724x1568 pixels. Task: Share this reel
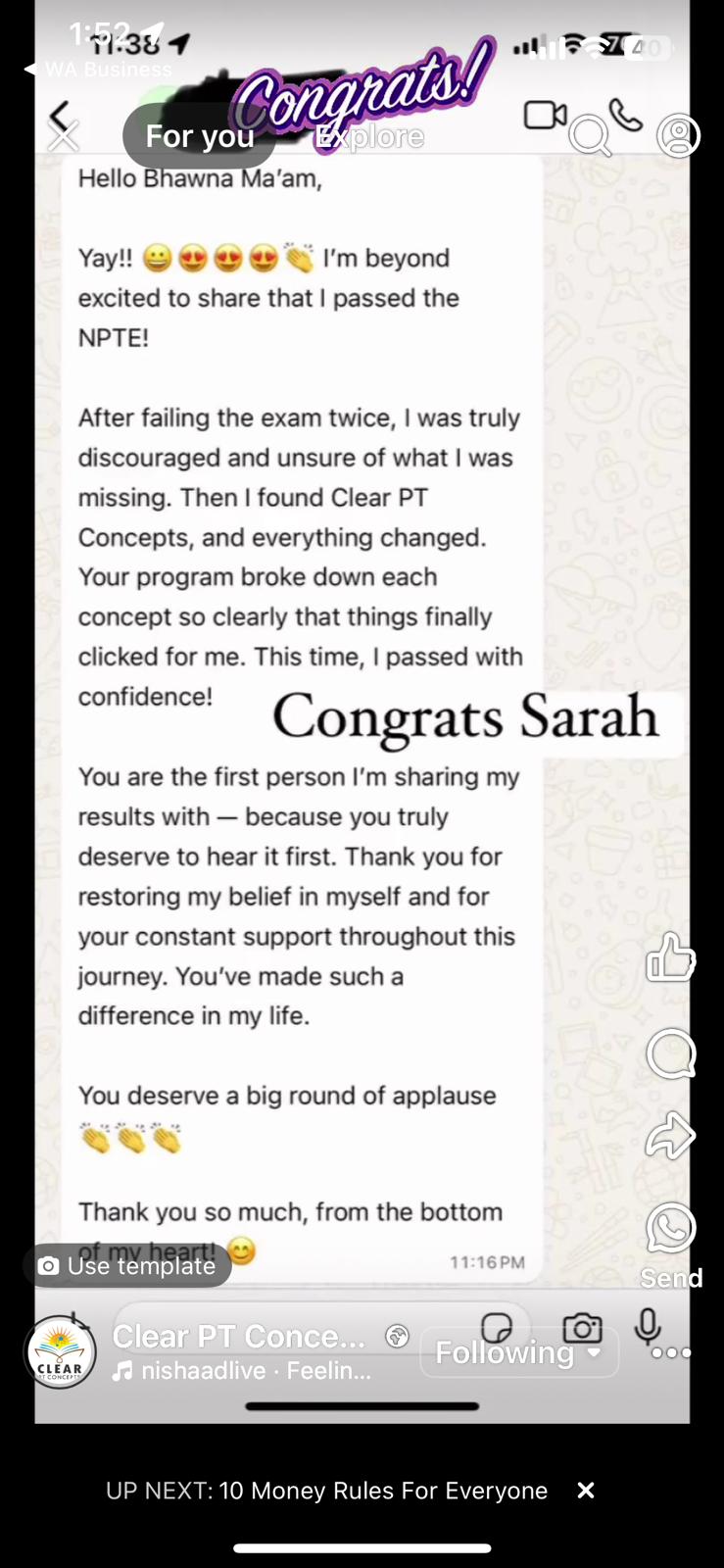tap(671, 1137)
